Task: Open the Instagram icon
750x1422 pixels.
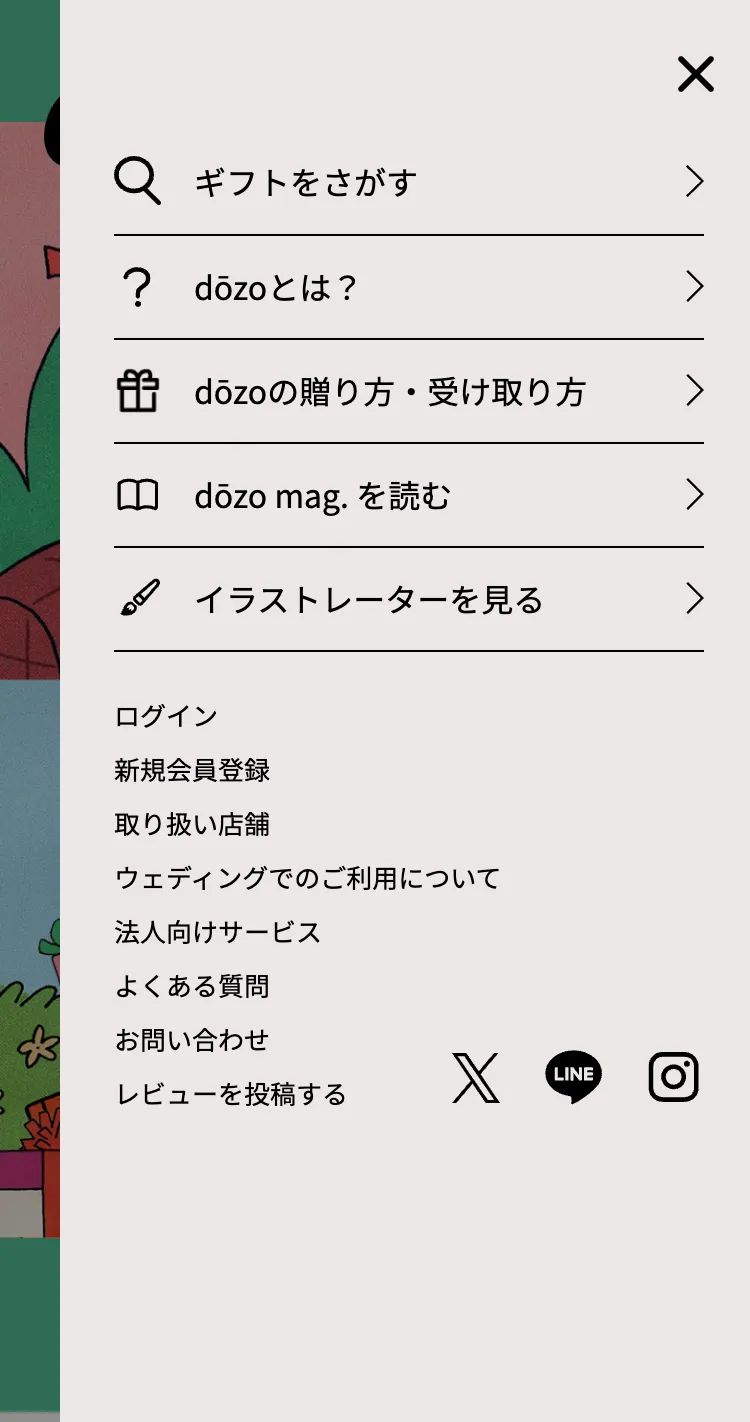Action: 672,1075
